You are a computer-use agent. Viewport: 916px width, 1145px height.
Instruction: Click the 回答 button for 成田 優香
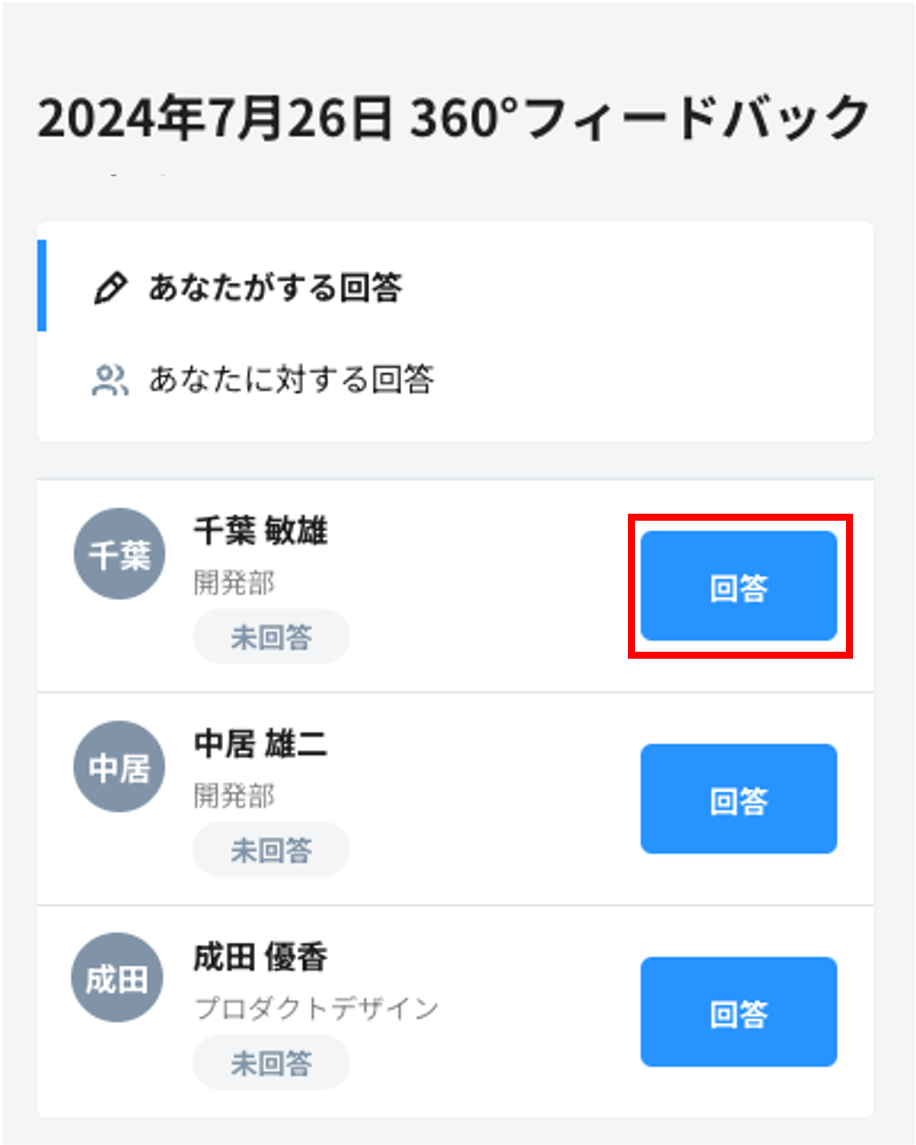click(738, 1012)
